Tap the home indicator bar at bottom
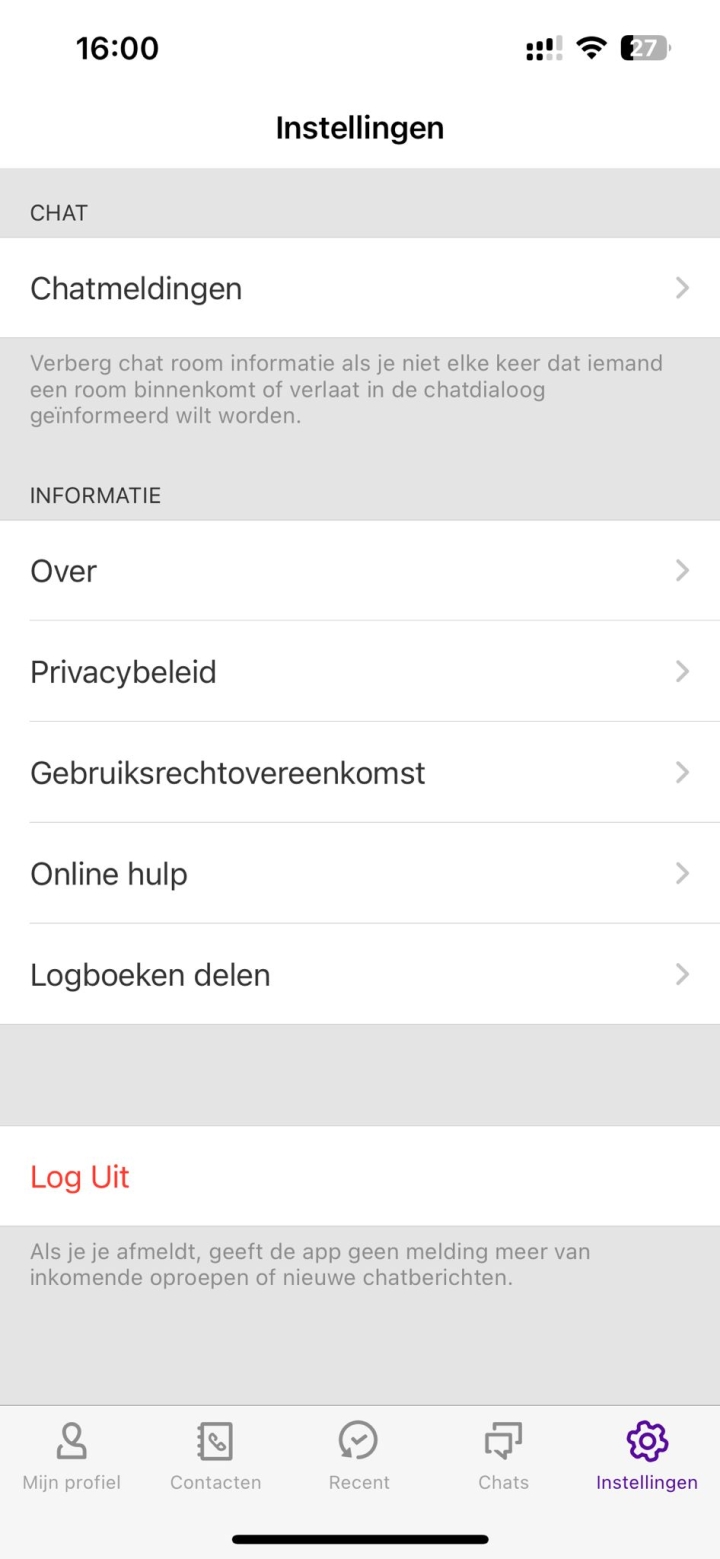The image size is (720, 1559). (x=360, y=1541)
